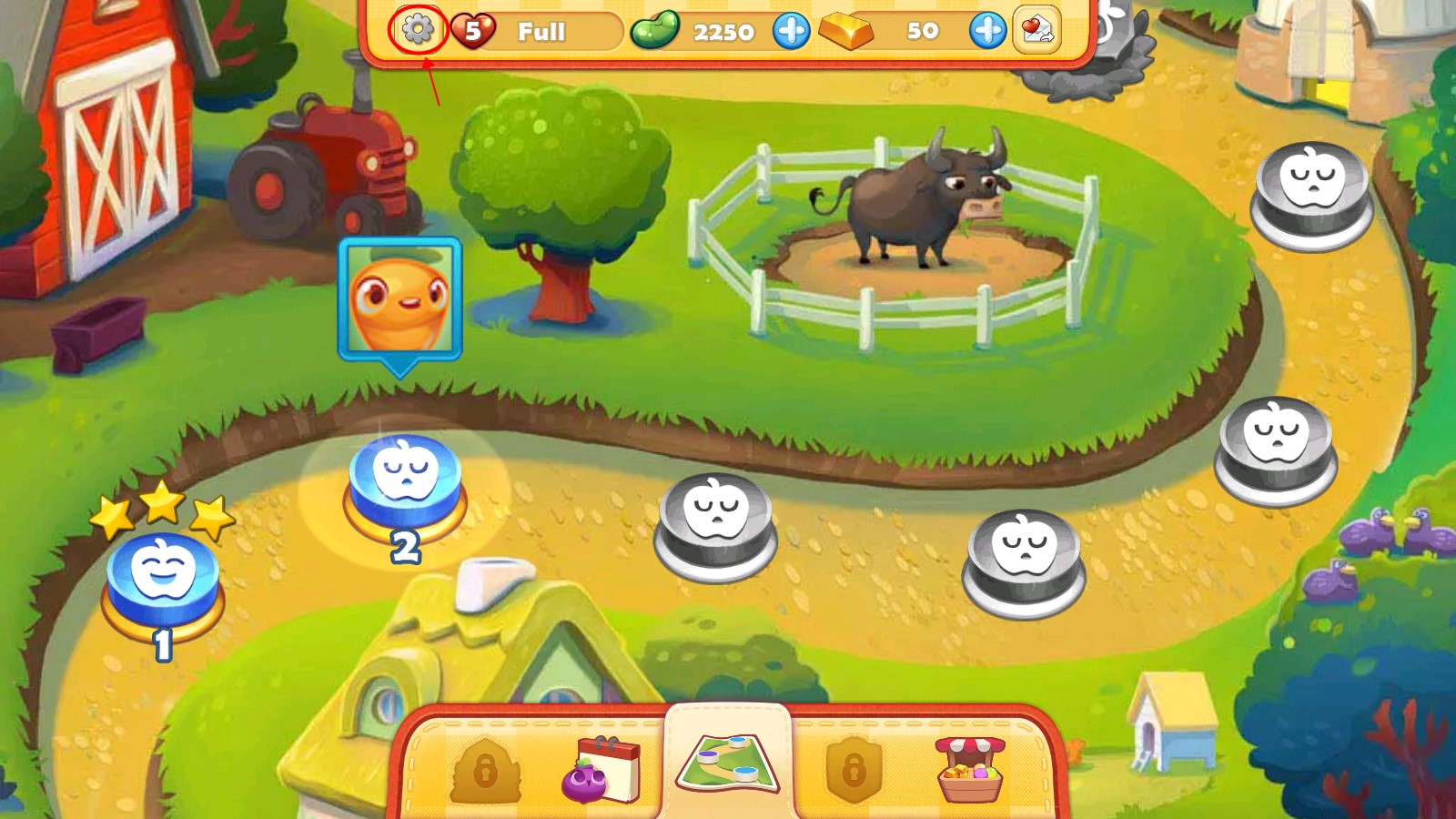Buy more gold bars with plus button
The image size is (1456, 819).
(x=987, y=31)
